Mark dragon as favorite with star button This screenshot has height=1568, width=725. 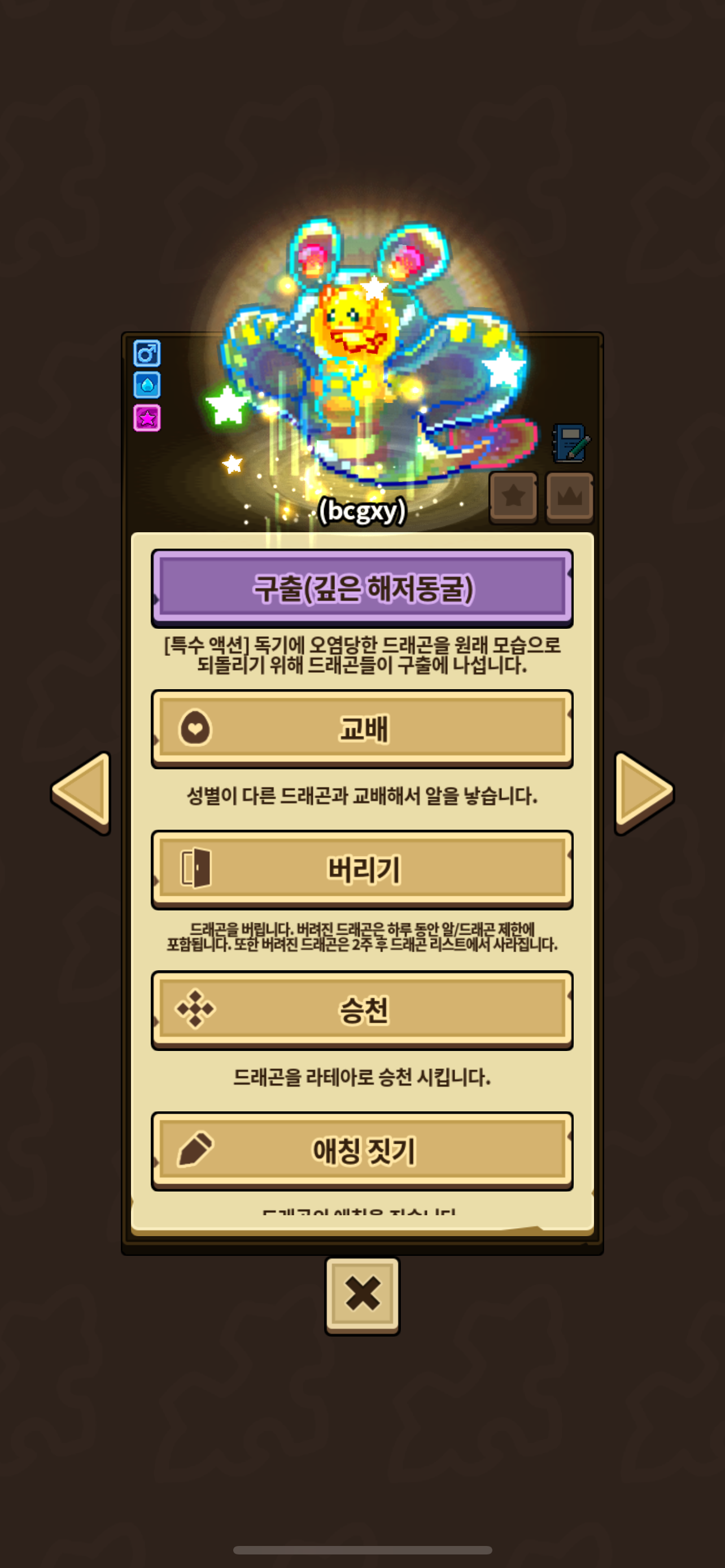[513, 497]
